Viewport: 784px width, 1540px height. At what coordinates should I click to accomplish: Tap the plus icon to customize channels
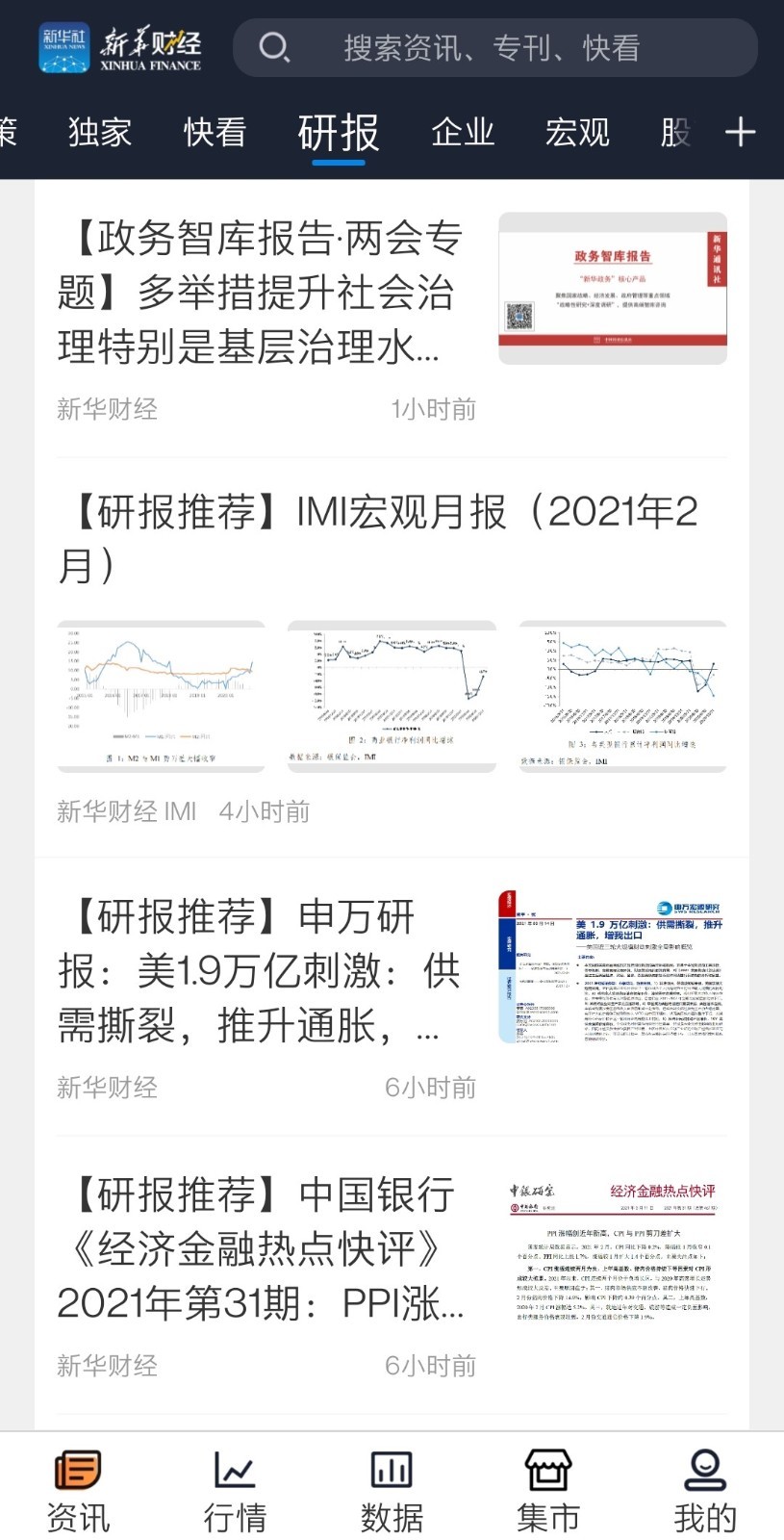(x=741, y=131)
